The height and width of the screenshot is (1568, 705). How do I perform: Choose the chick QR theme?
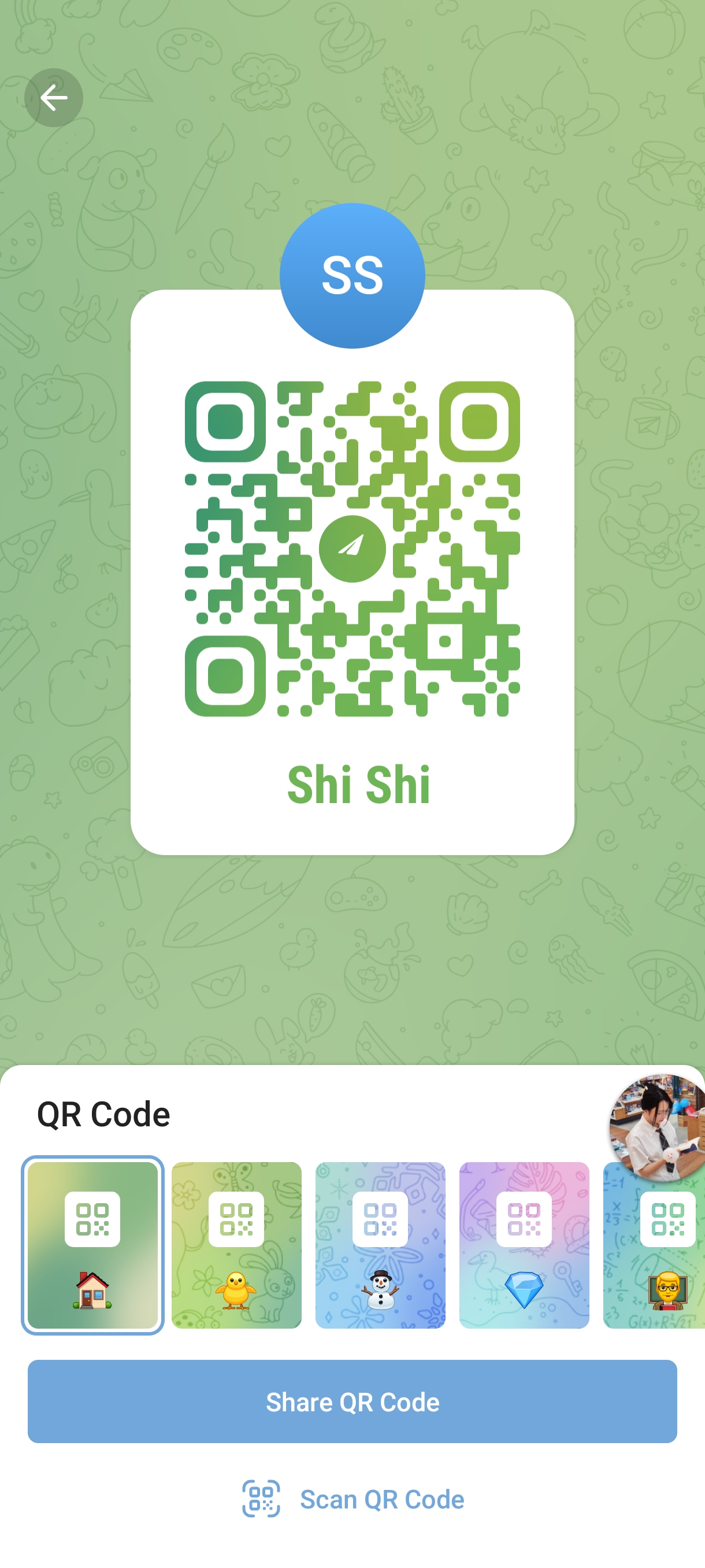(x=236, y=1244)
